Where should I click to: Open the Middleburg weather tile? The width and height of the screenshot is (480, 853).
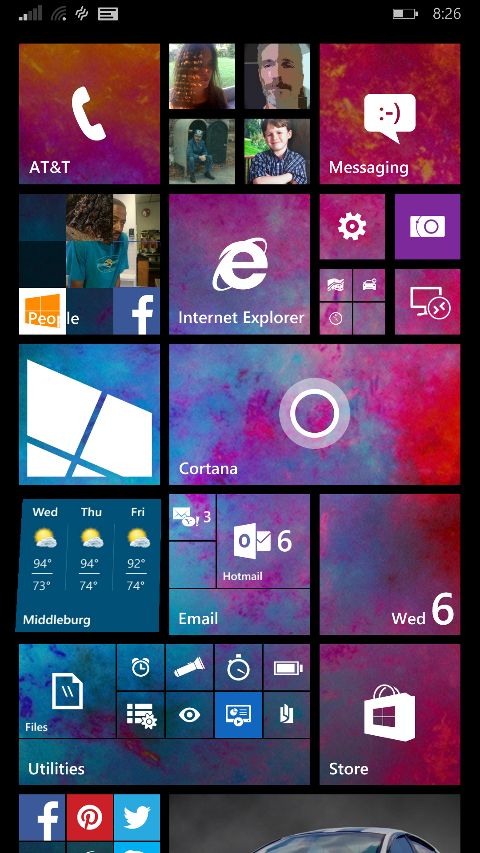[89, 565]
